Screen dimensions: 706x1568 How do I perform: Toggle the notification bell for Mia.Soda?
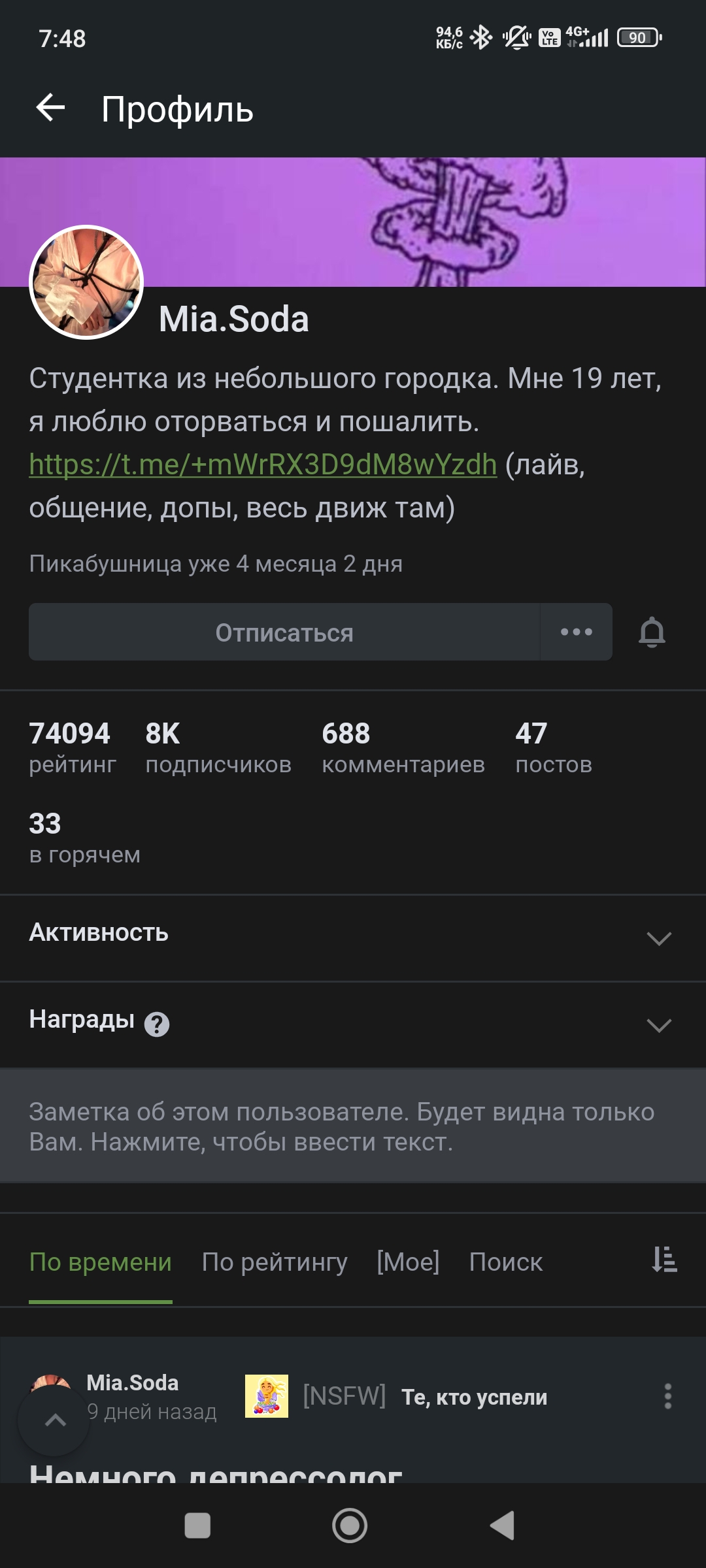(652, 632)
